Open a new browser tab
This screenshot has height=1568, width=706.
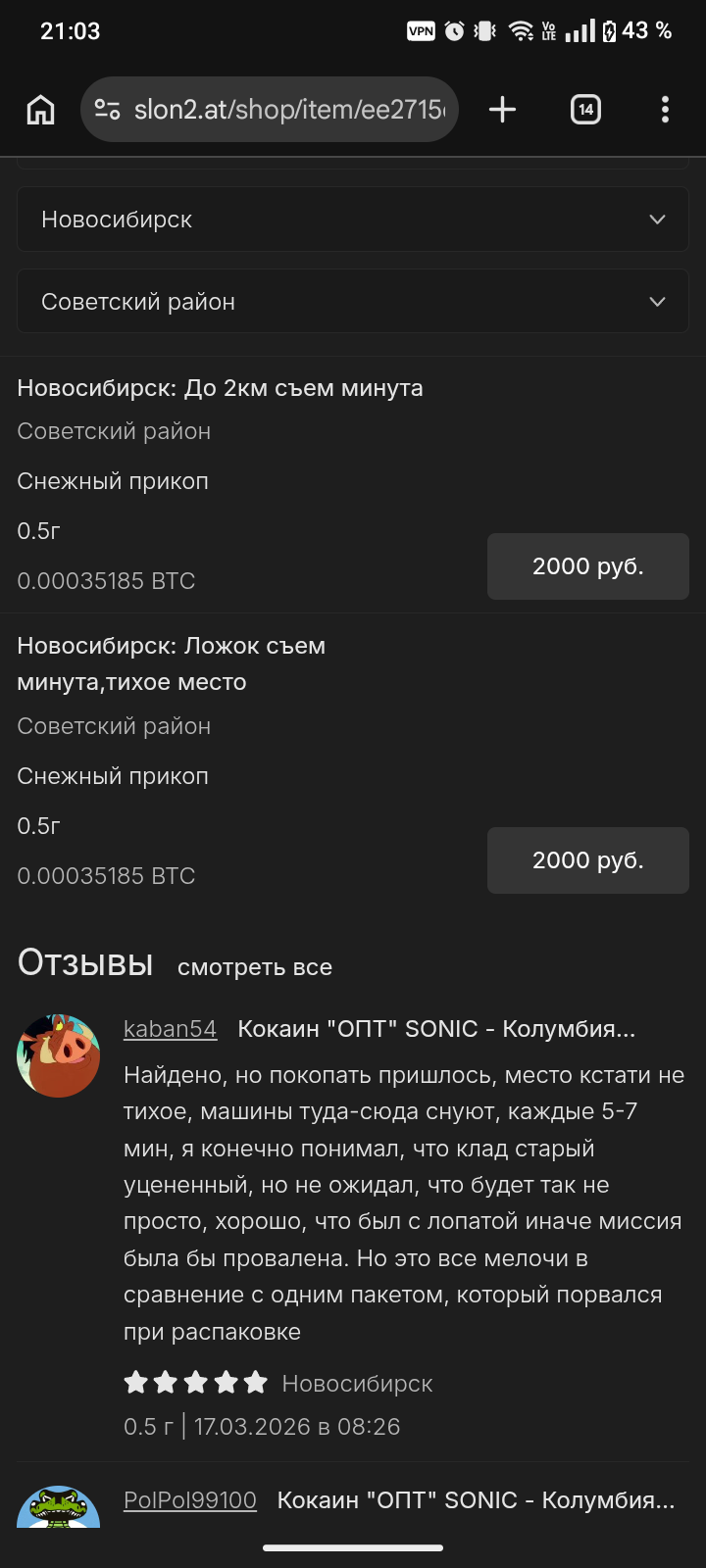coord(502,110)
